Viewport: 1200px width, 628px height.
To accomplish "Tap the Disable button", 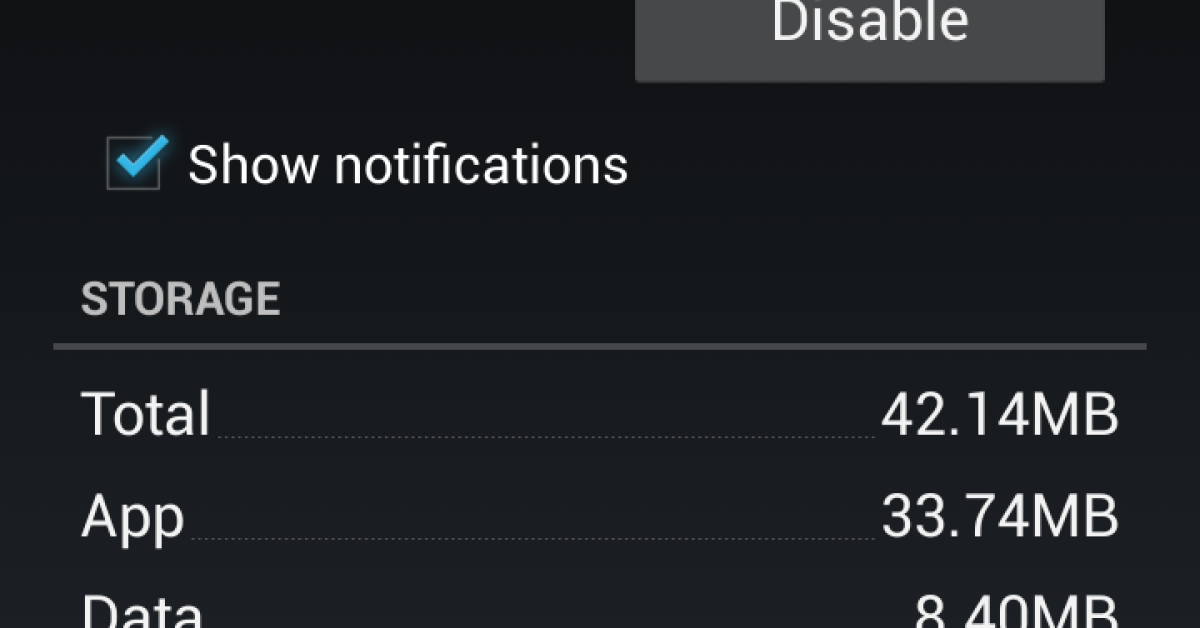I will pos(869,35).
